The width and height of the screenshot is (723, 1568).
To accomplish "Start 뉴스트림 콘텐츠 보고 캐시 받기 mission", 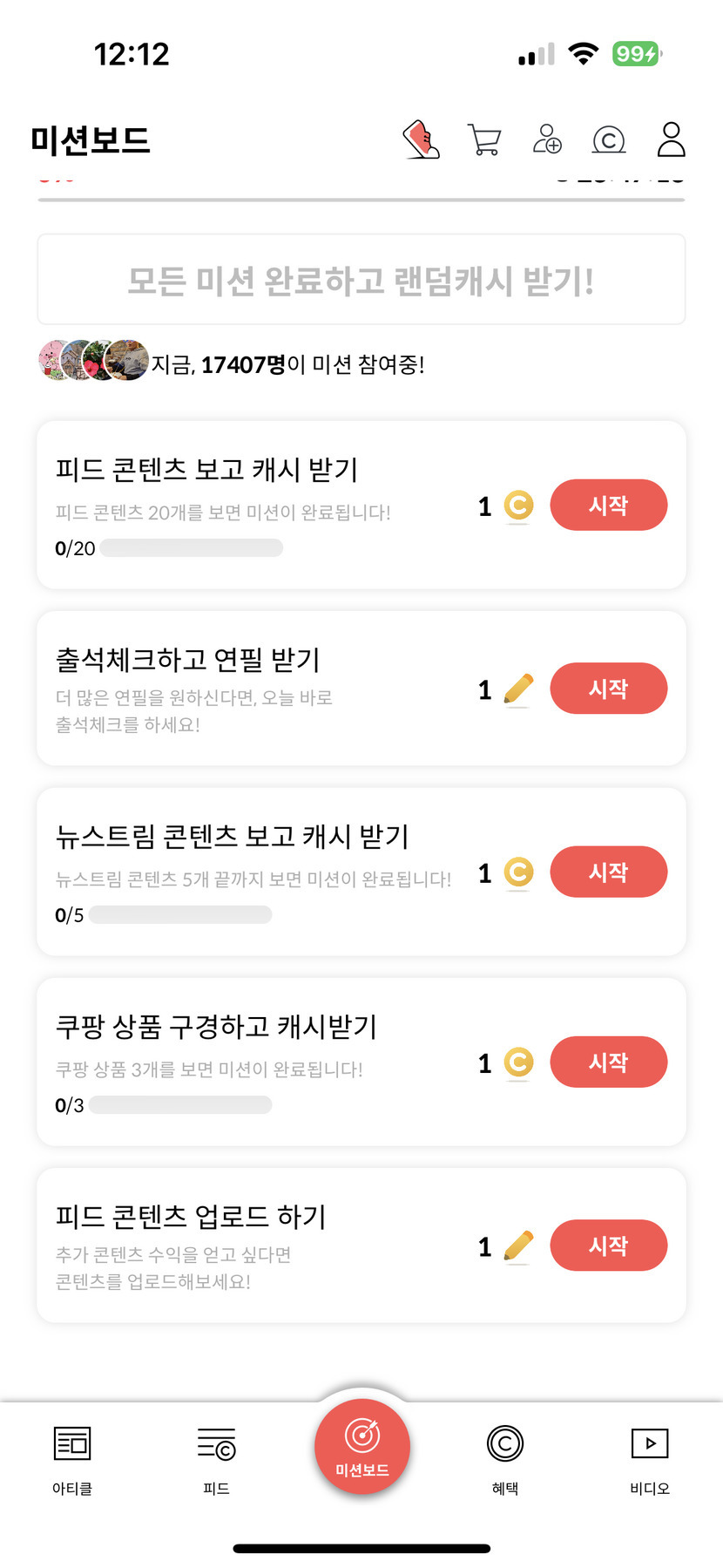I will [608, 872].
